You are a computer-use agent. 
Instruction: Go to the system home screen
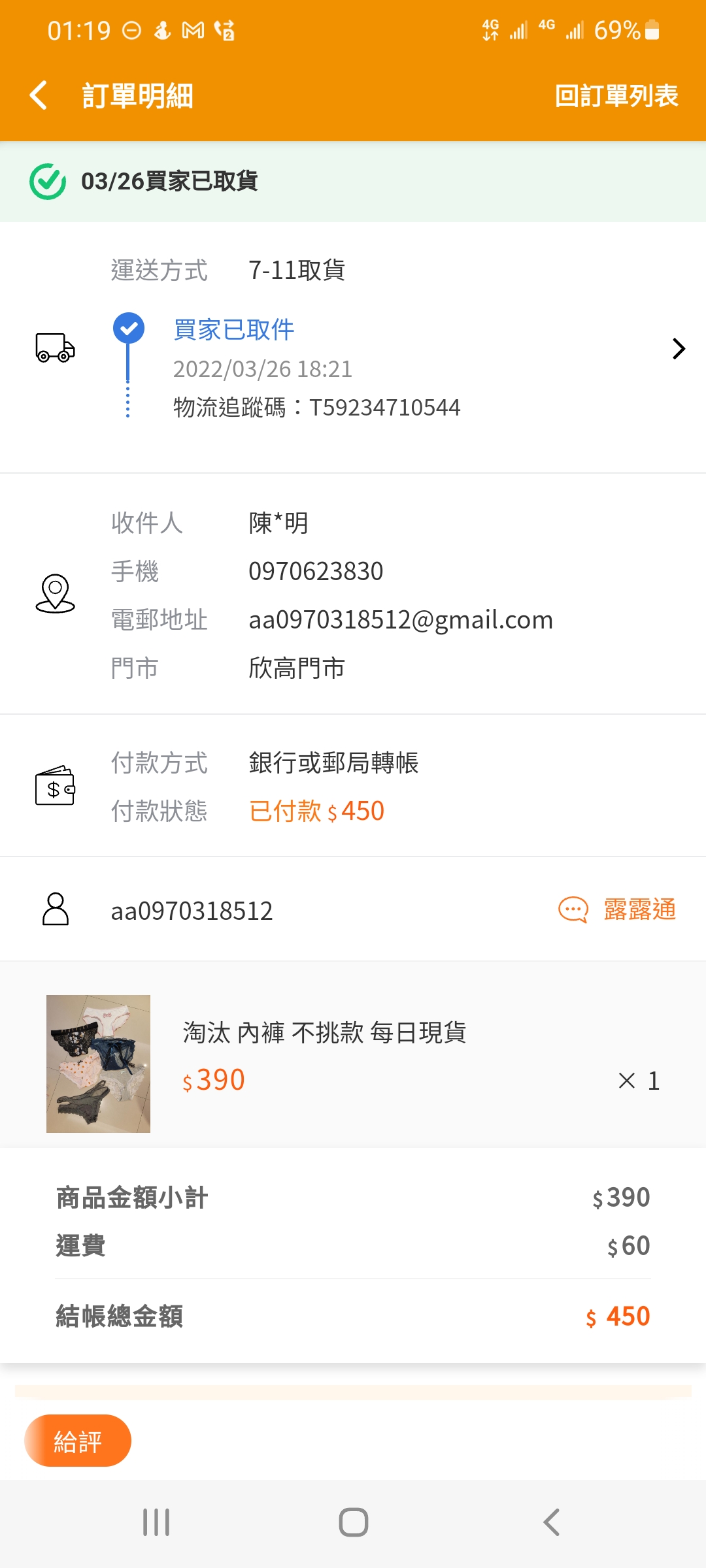pos(353,1522)
